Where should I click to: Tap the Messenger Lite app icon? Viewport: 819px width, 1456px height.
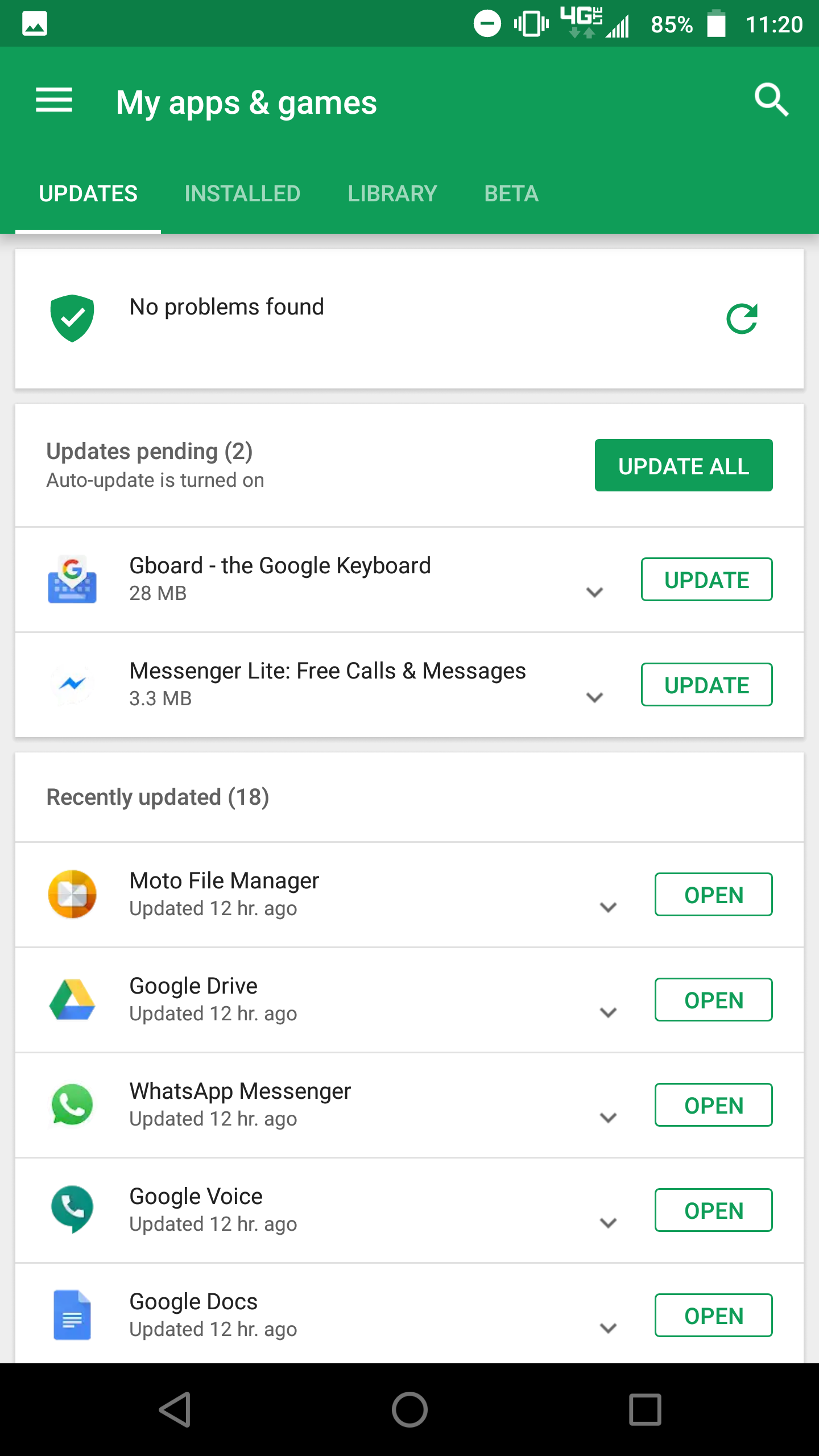pyautogui.click(x=71, y=684)
